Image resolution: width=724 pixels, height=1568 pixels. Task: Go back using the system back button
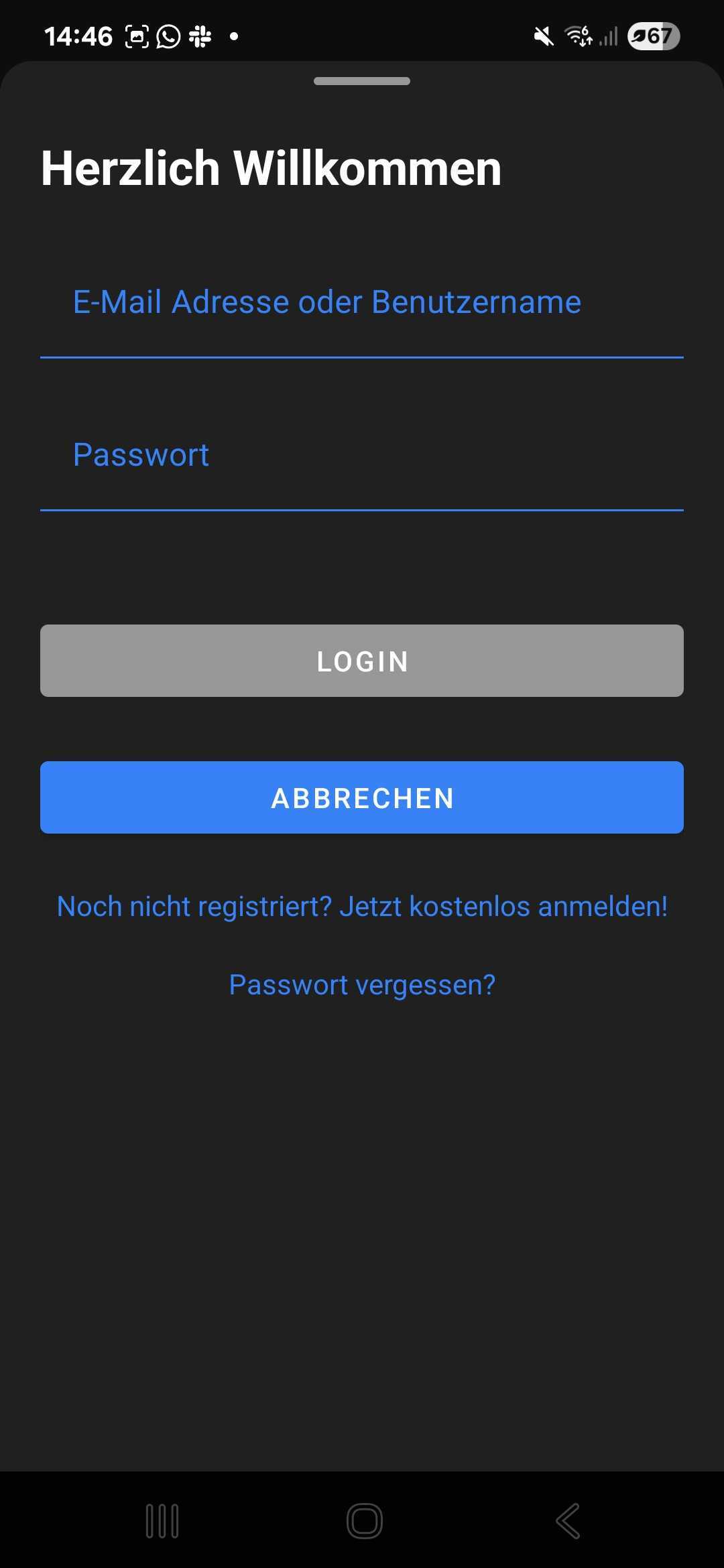pos(568,1520)
